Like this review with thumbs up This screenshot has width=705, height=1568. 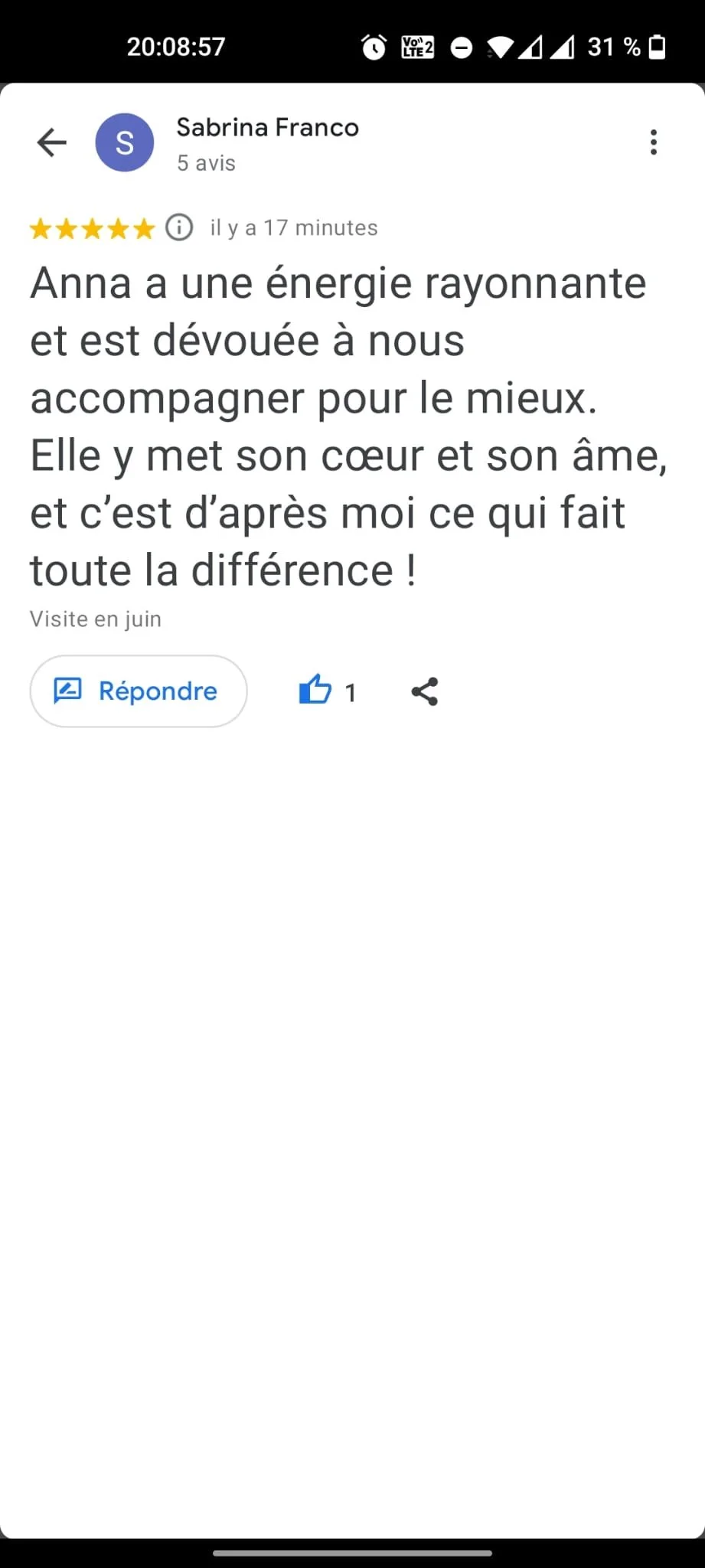click(x=315, y=690)
